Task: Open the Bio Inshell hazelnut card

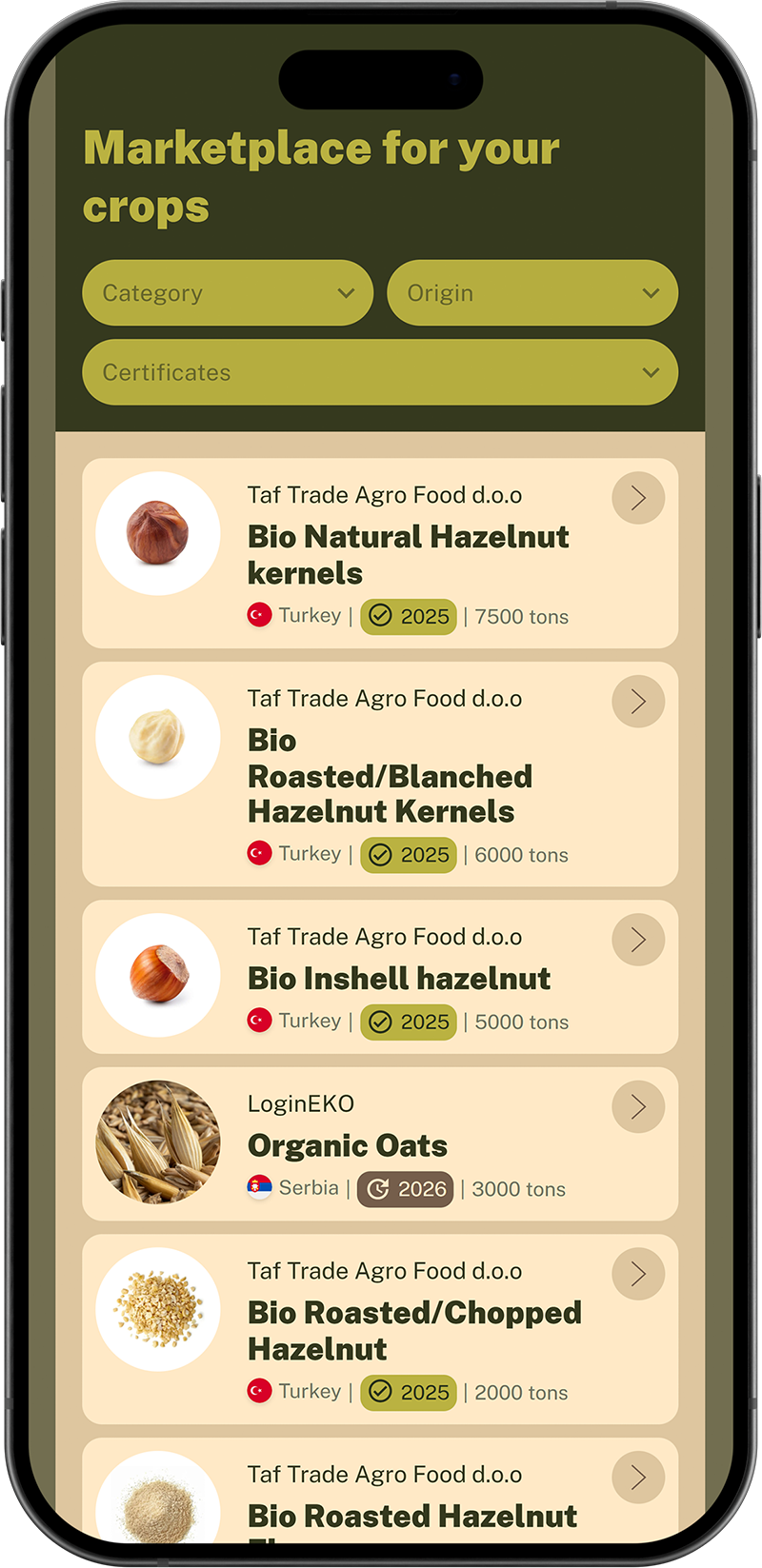Action: pyautogui.click(x=399, y=979)
